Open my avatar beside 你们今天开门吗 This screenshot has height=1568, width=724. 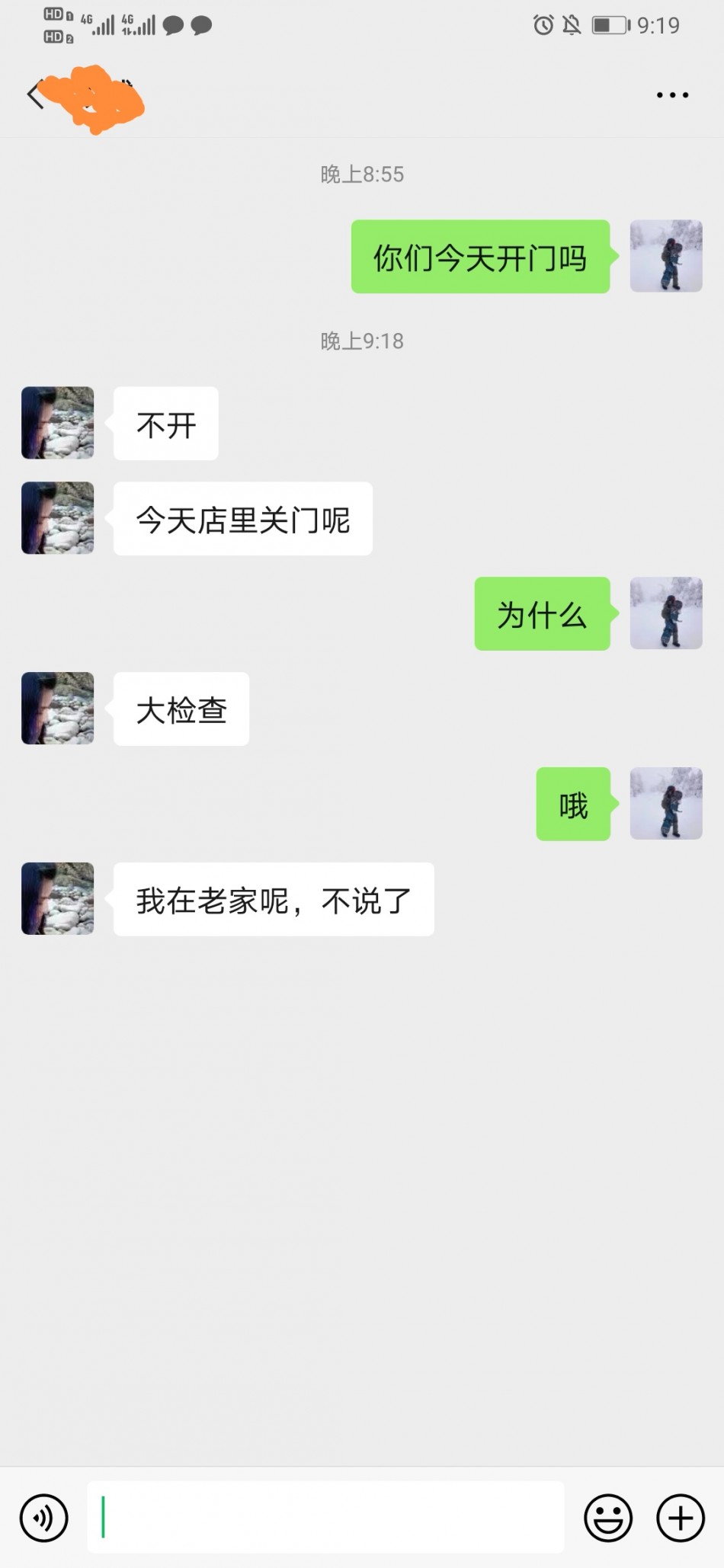pos(665,256)
